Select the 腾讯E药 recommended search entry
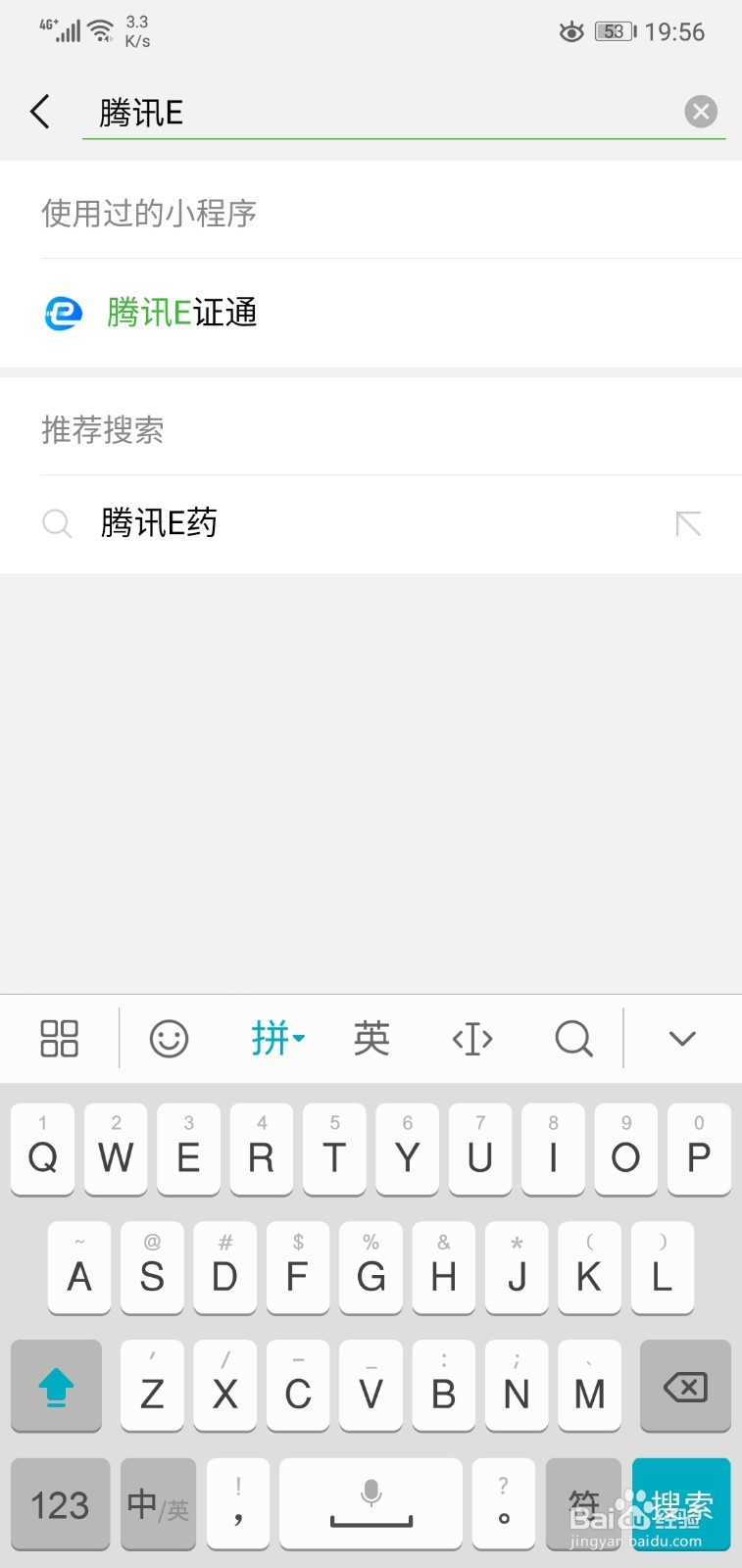The image size is (742, 1568). coord(159,523)
